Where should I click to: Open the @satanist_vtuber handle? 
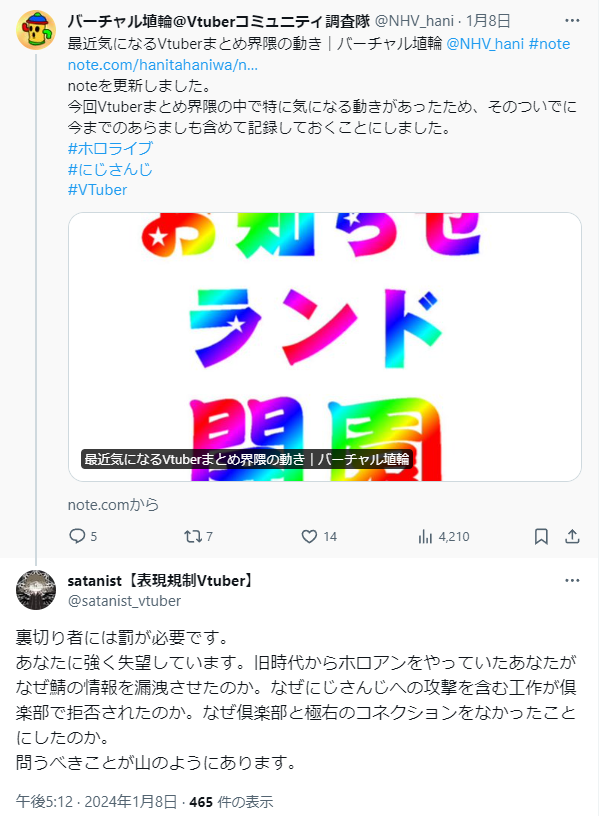pyautogui.click(x=124, y=601)
